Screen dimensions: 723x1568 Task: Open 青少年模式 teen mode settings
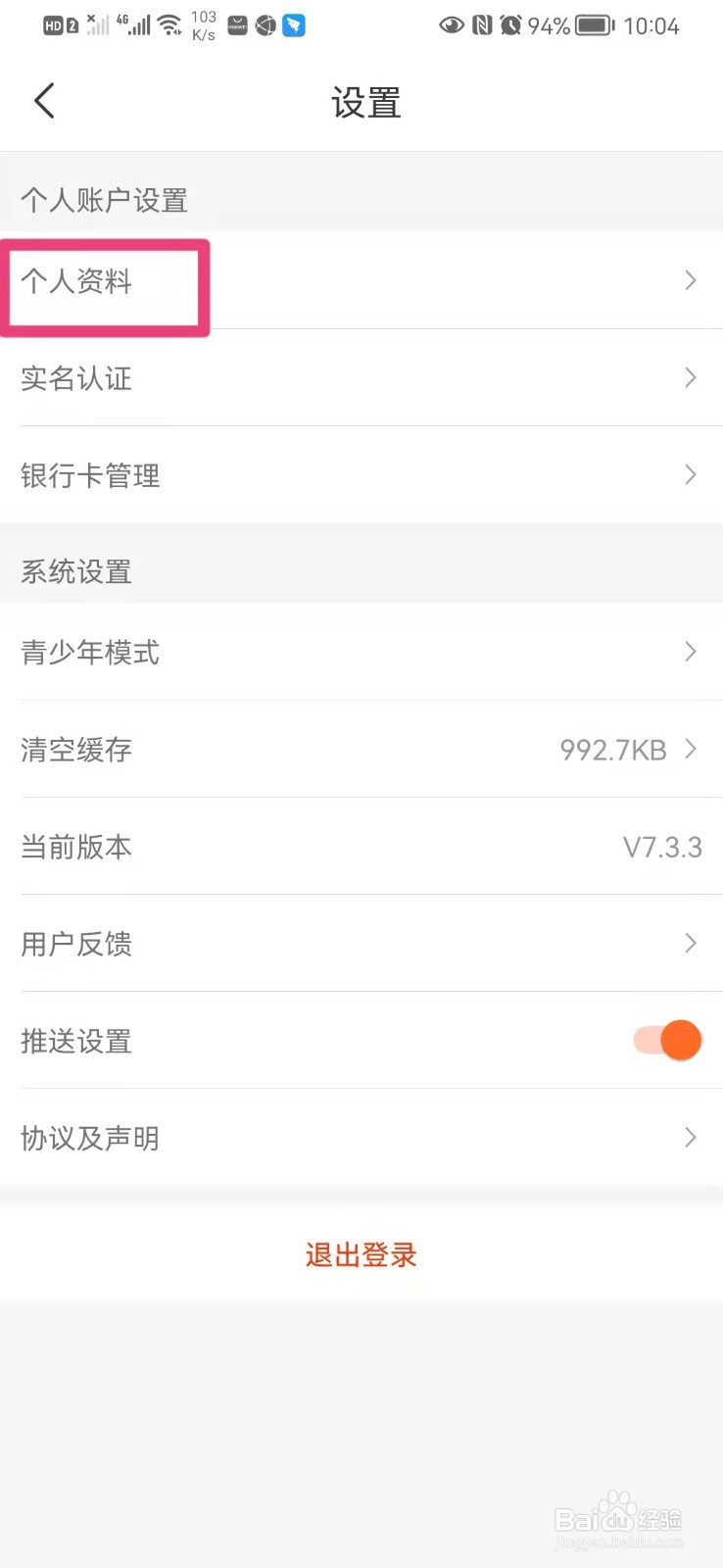point(90,652)
